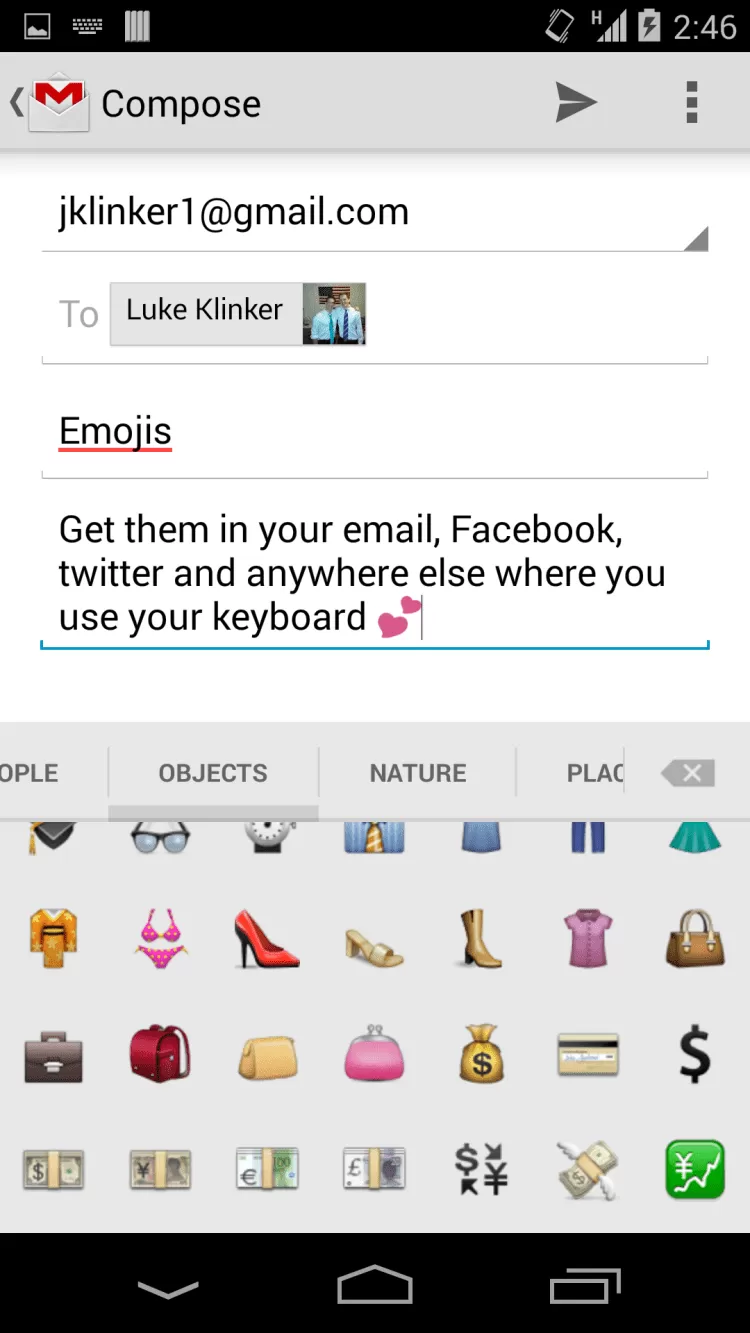750x1333 pixels.
Task: Select the Luke Klinker recipient chip
Action: (237, 313)
